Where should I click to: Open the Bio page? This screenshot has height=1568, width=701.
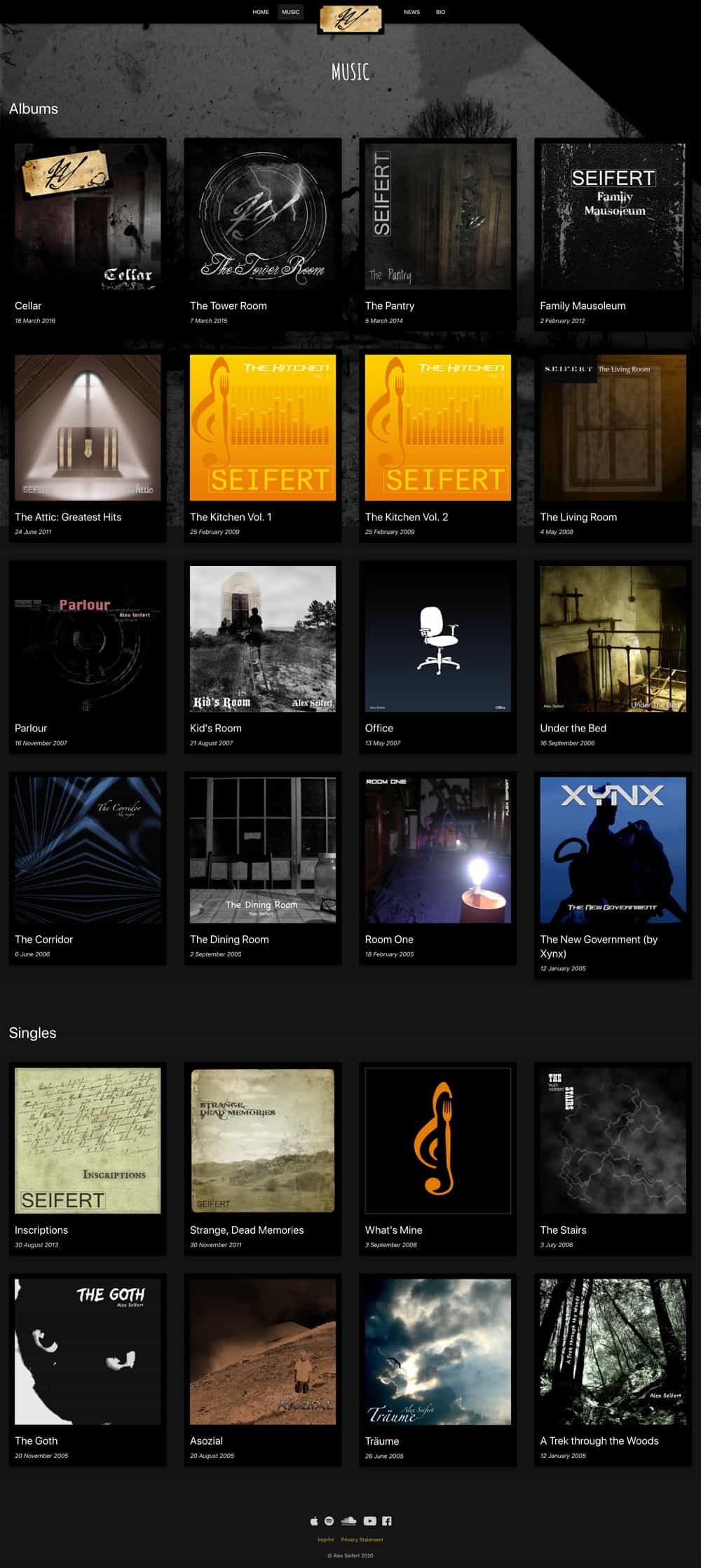point(440,12)
